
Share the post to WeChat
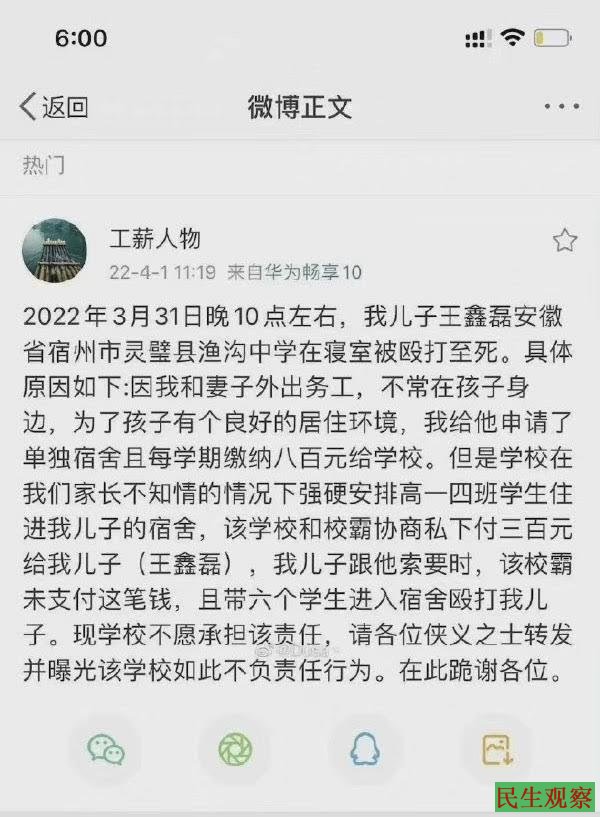[x=105, y=749]
